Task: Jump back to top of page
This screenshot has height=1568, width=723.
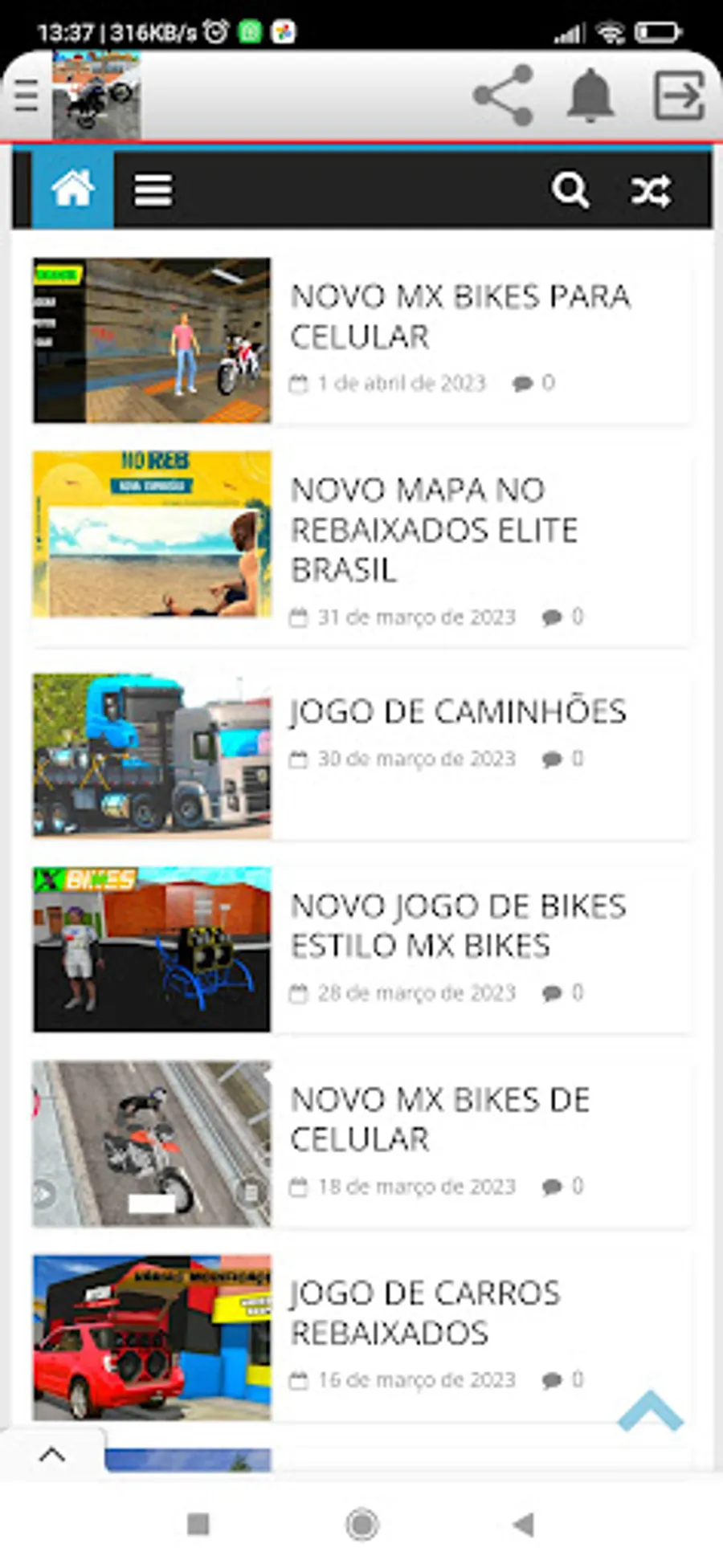Action: [x=650, y=1411]
